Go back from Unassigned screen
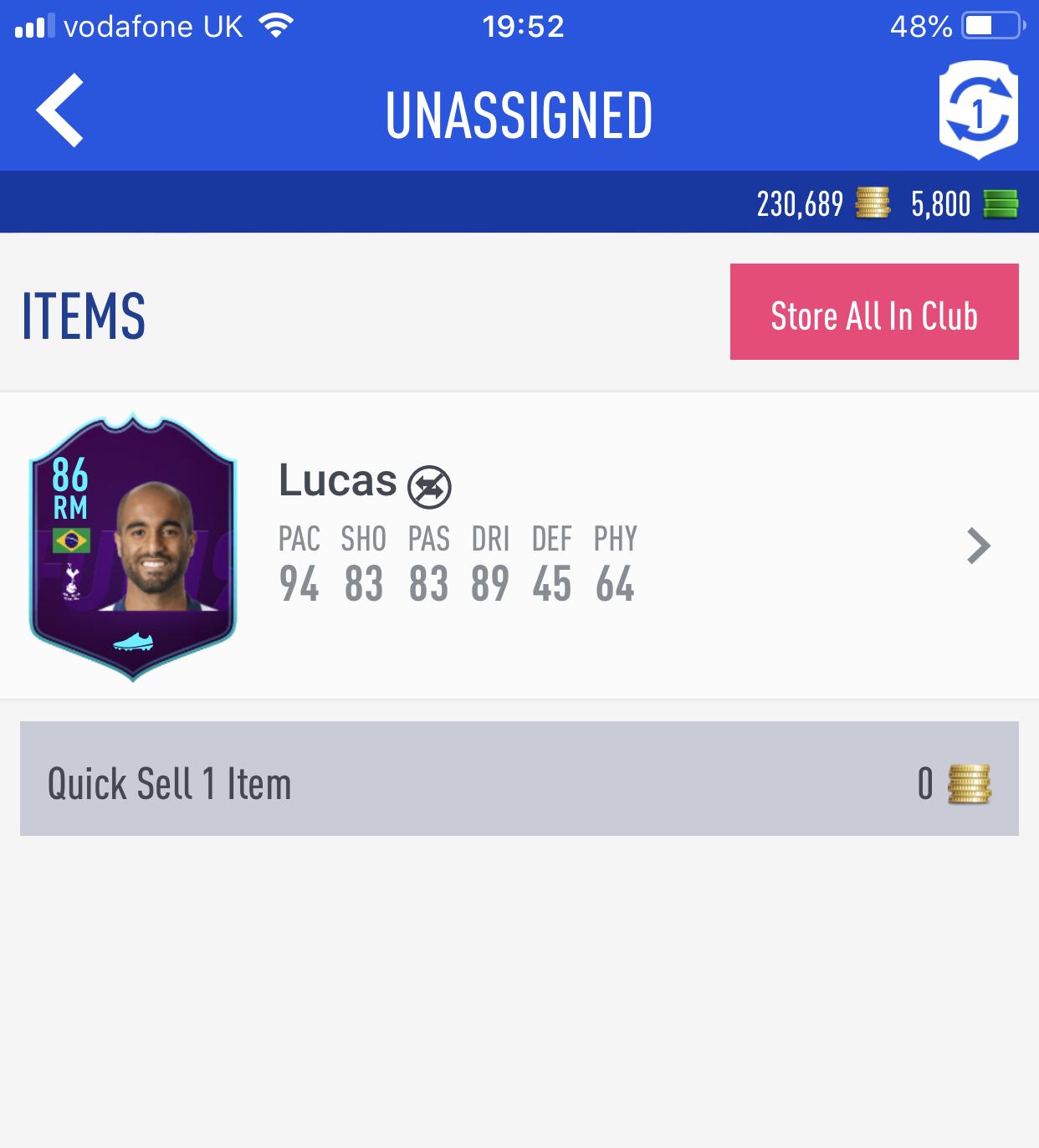1039x1148 pixels. (x=60, y=110)
